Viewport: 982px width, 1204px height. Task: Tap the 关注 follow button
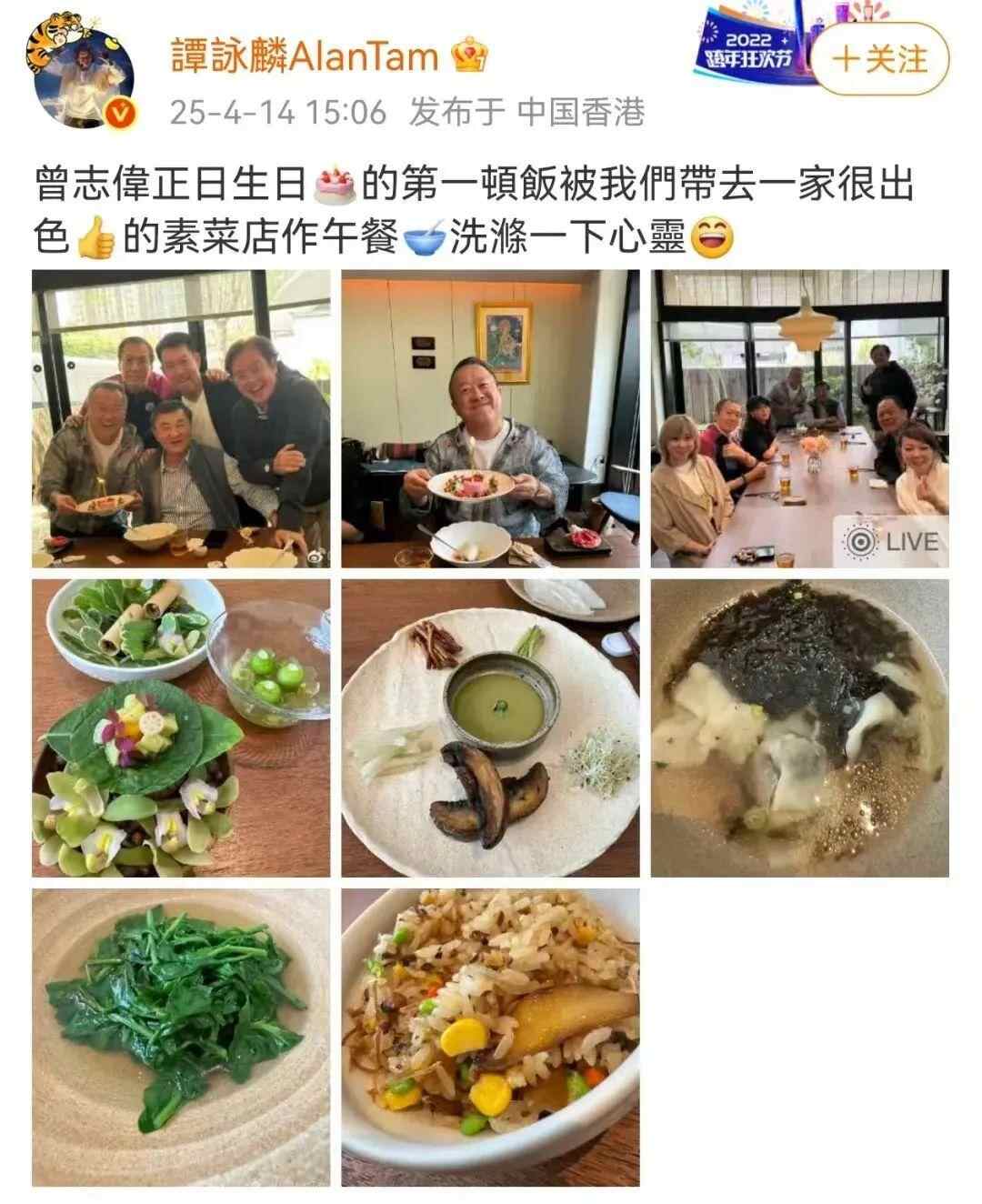(x=878, y=59)
